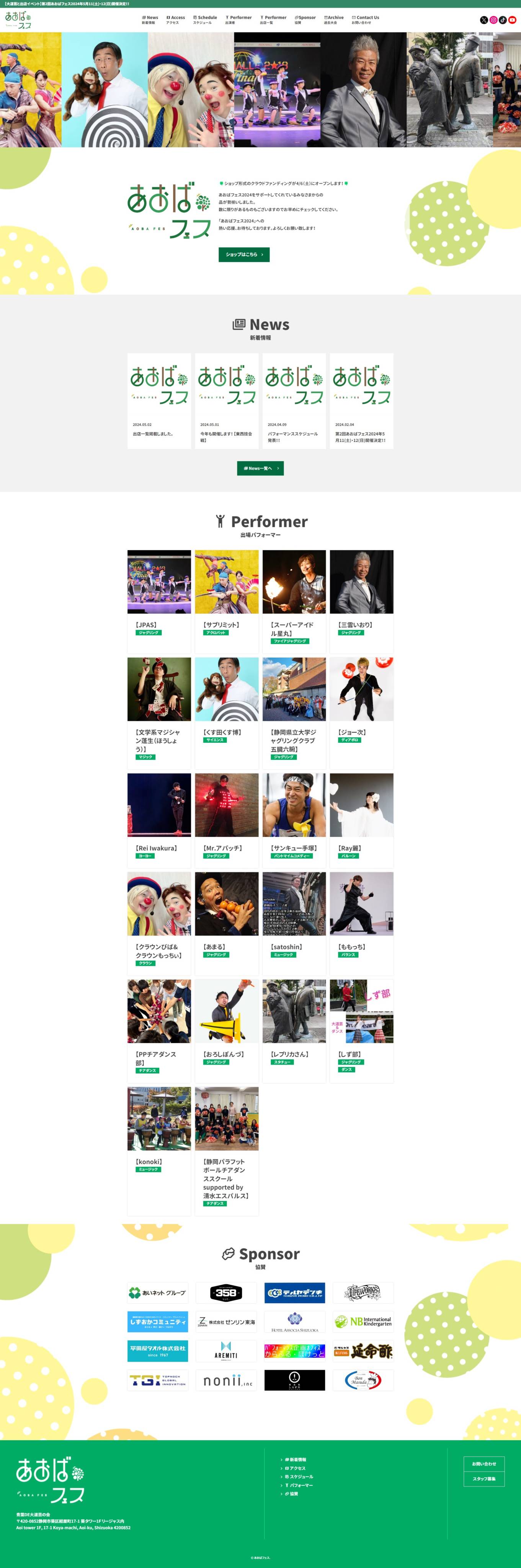The image size is (521, 1568).
Task: Tap the ショップはこちら shop button
Action: click(x=243, y=255)
